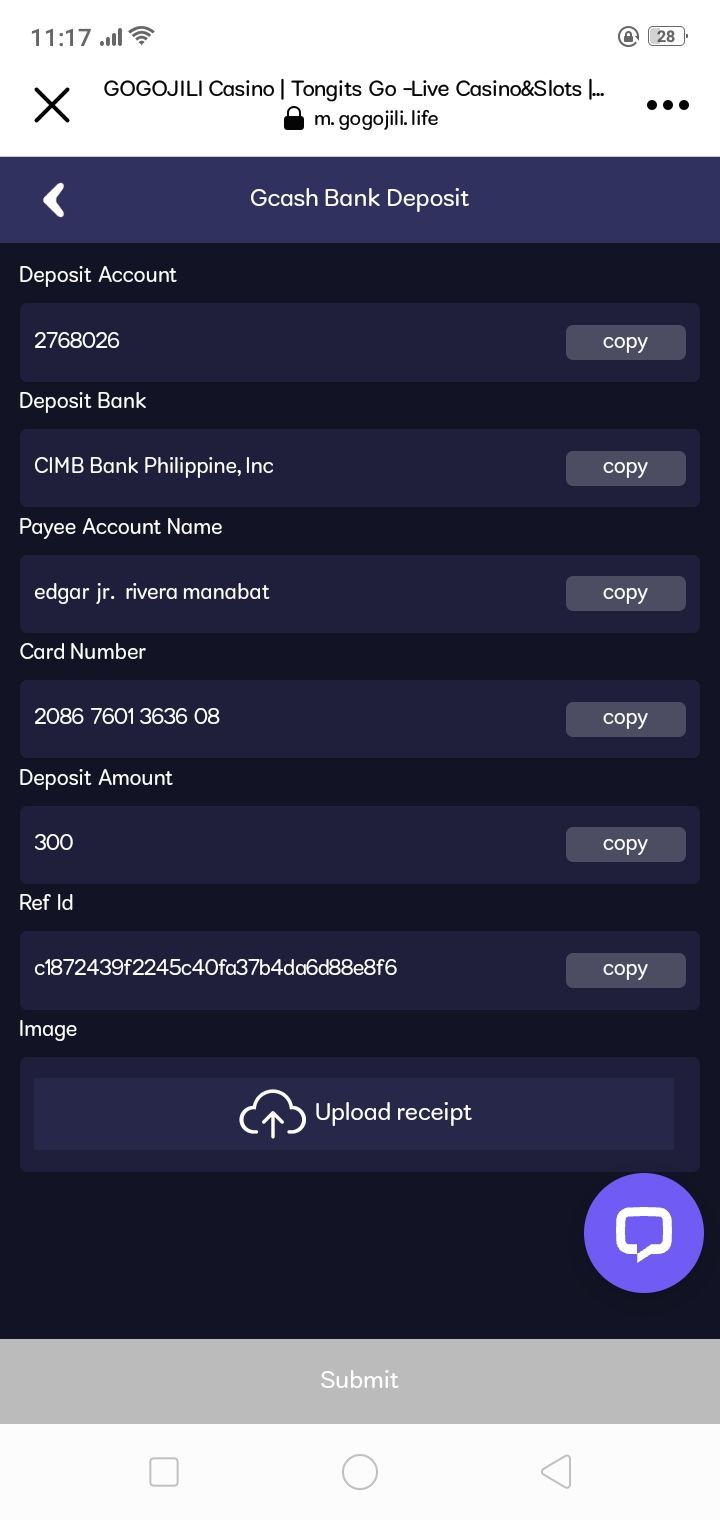Open recent apps from navigation bar
The image size is (720, 1520).
(164, 1472)
